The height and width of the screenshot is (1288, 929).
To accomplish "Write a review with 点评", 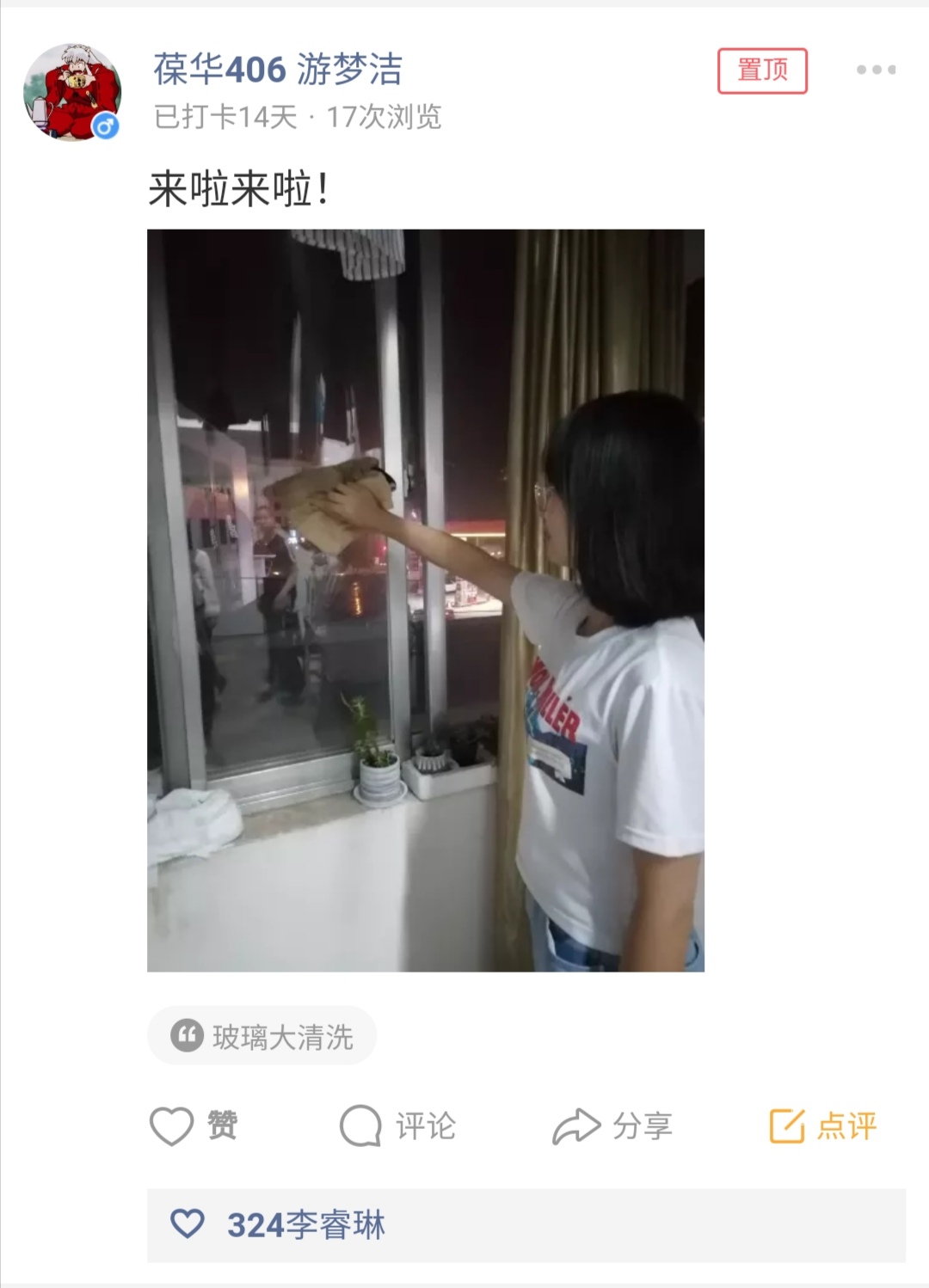I will (822, 1125).
